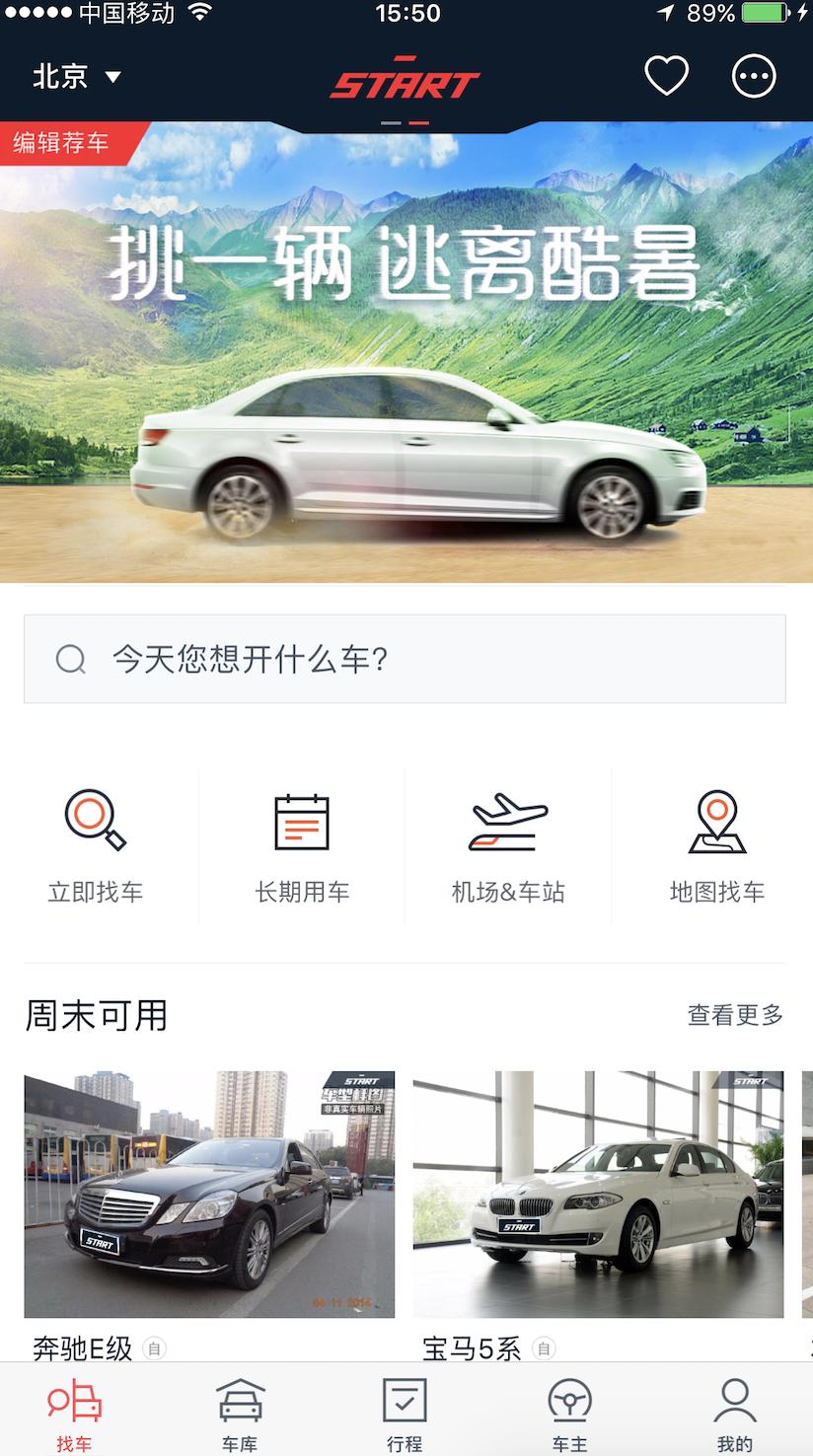Image resolution: width=813 pixels, height=1456 pixels.
Task: Tap the heart favorites icon
Action: 667,74
